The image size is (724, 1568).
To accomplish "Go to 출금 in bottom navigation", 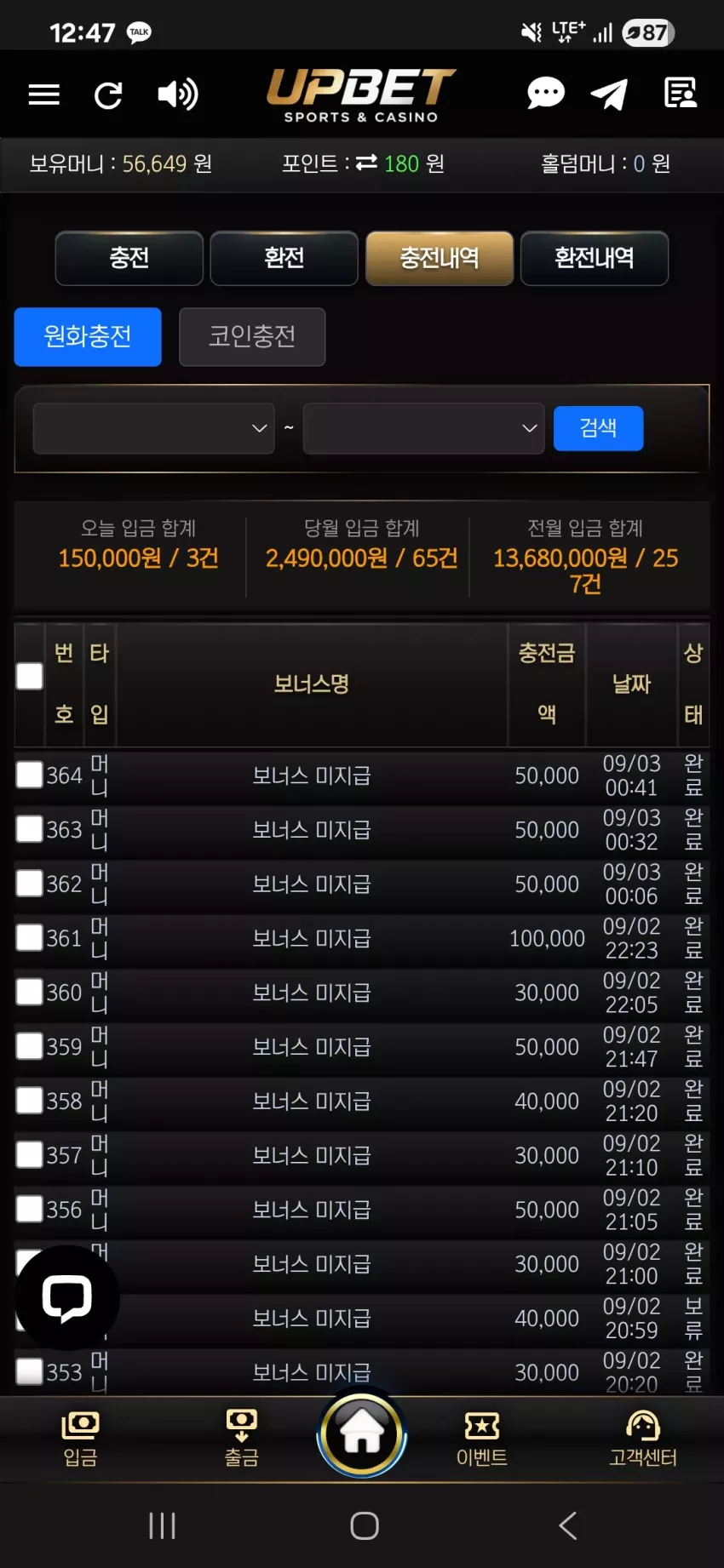I will (241, 1439).
